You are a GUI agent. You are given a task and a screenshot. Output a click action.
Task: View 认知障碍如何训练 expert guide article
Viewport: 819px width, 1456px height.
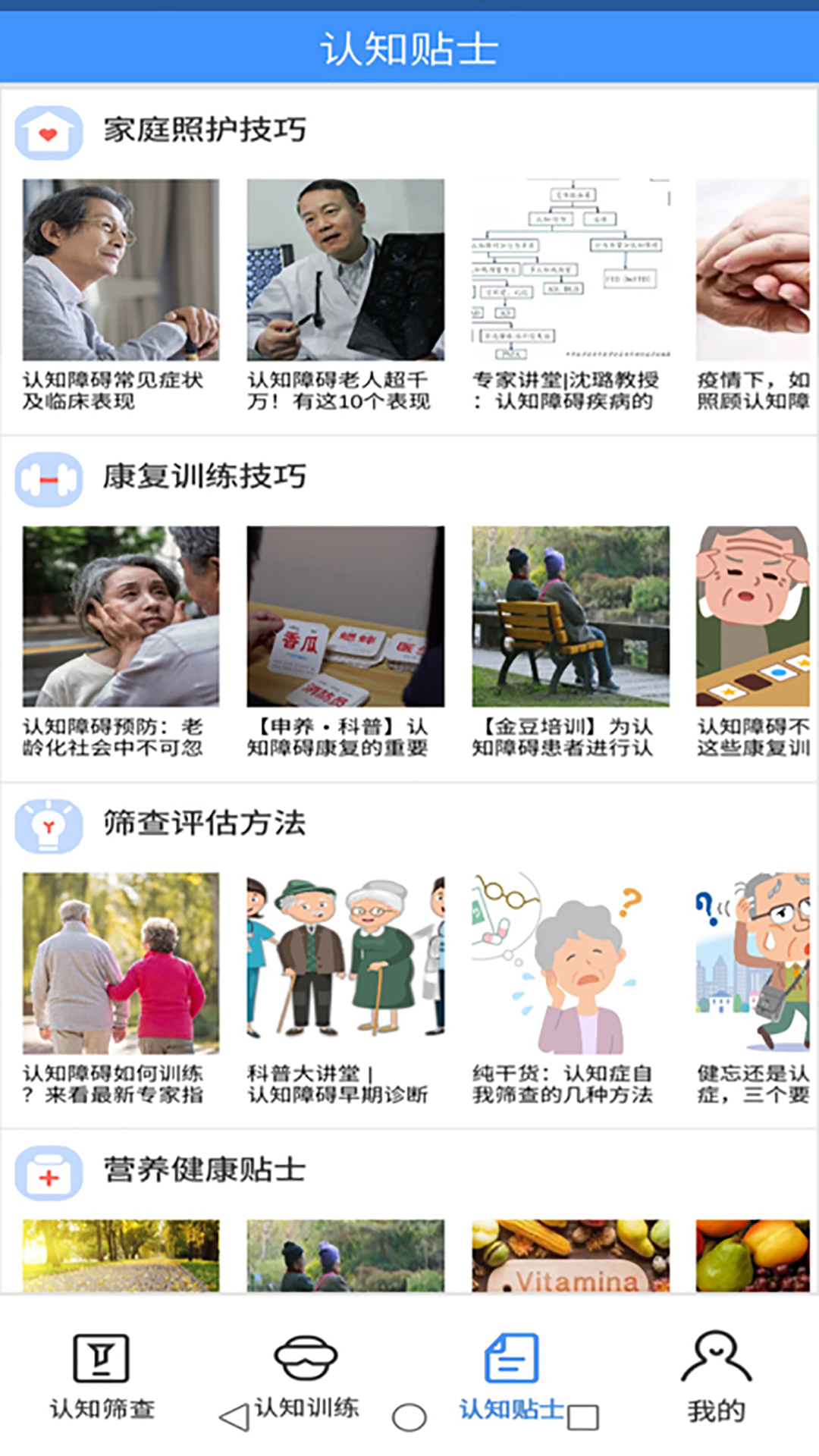pos(121,987)
